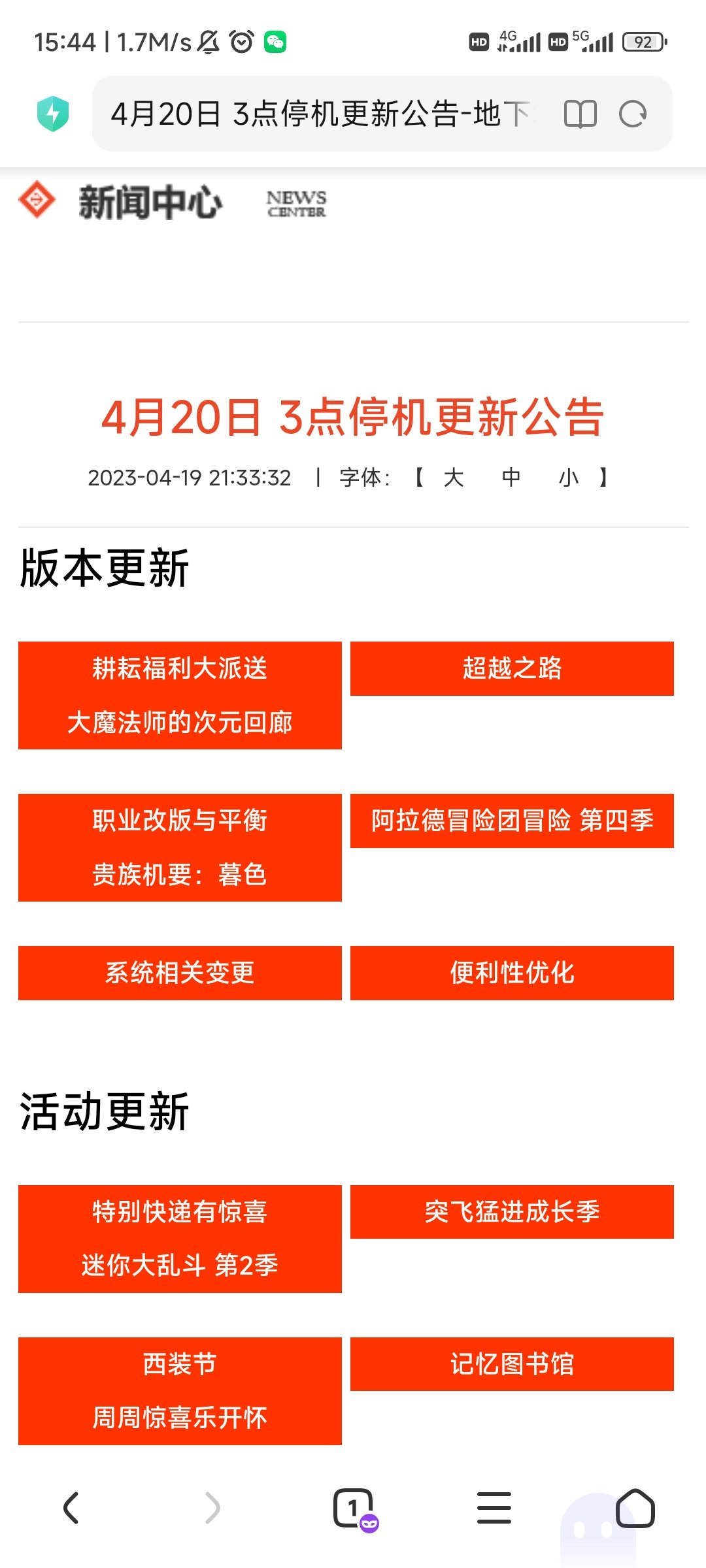The height and width of the screenshot is (1568, 706).
Task: Open 阿拉德冒险团冒险 第四季
Action: click(512, 821)
